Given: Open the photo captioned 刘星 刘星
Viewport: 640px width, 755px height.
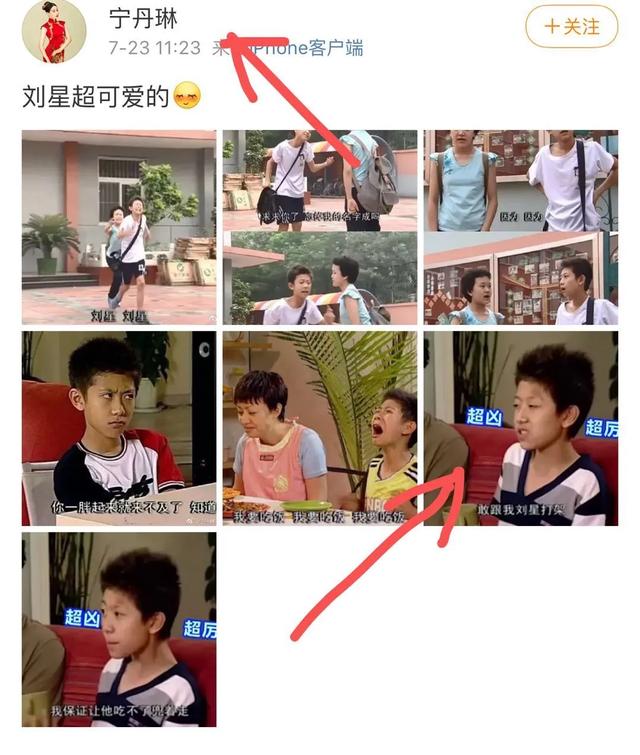Looking at the screenshot, I should pos(119,227).
